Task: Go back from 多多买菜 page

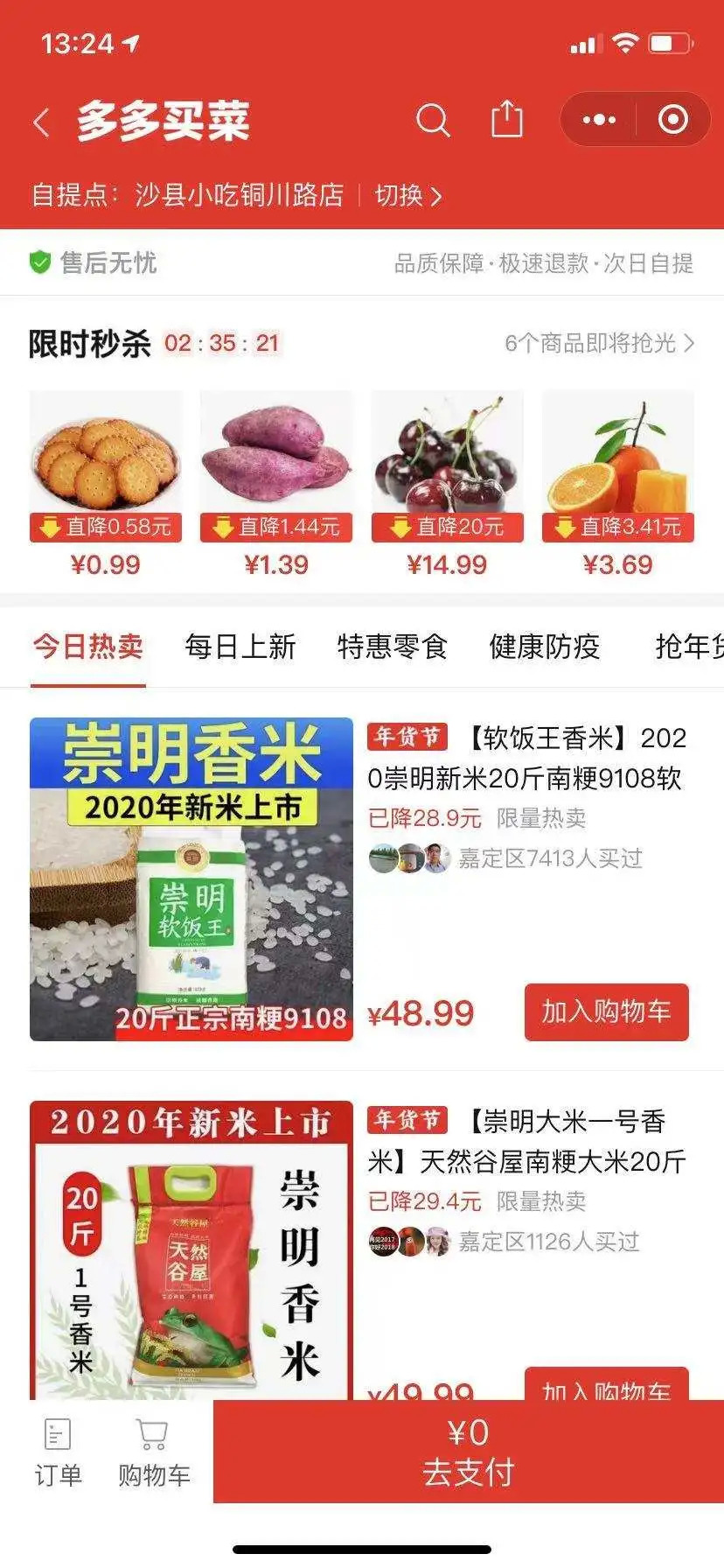Action: [41, 122]
